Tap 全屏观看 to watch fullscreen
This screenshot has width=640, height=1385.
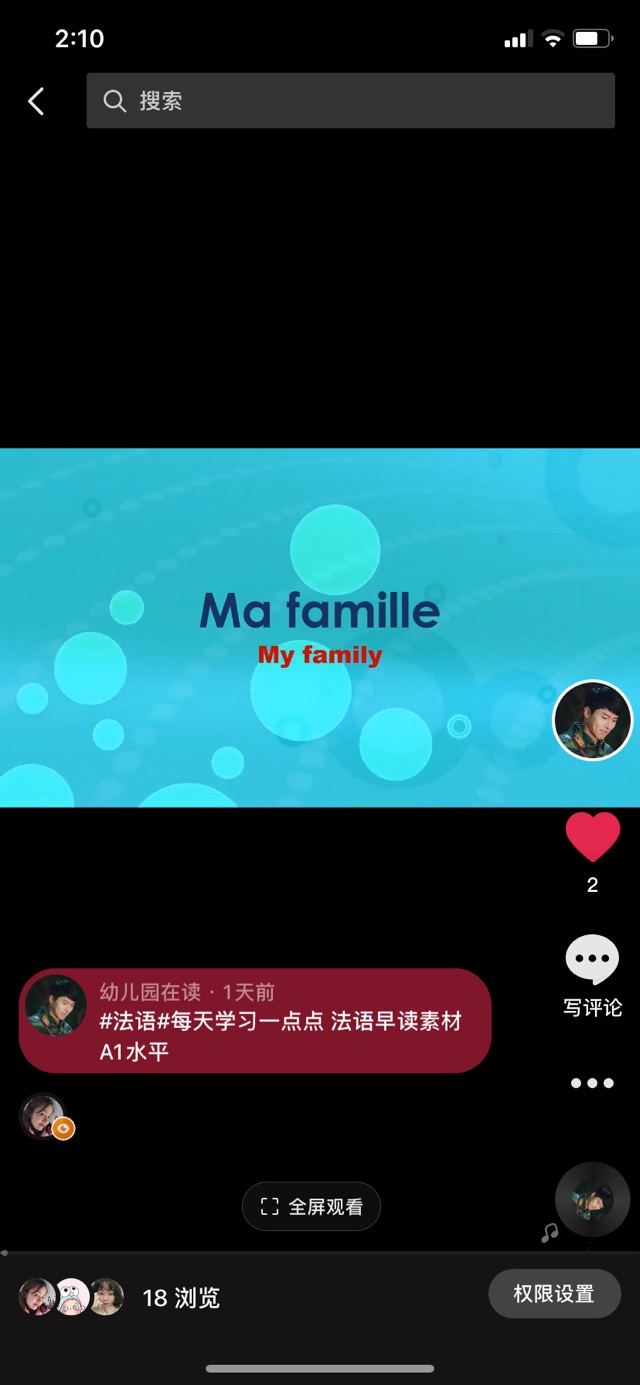click(312, 1207)
